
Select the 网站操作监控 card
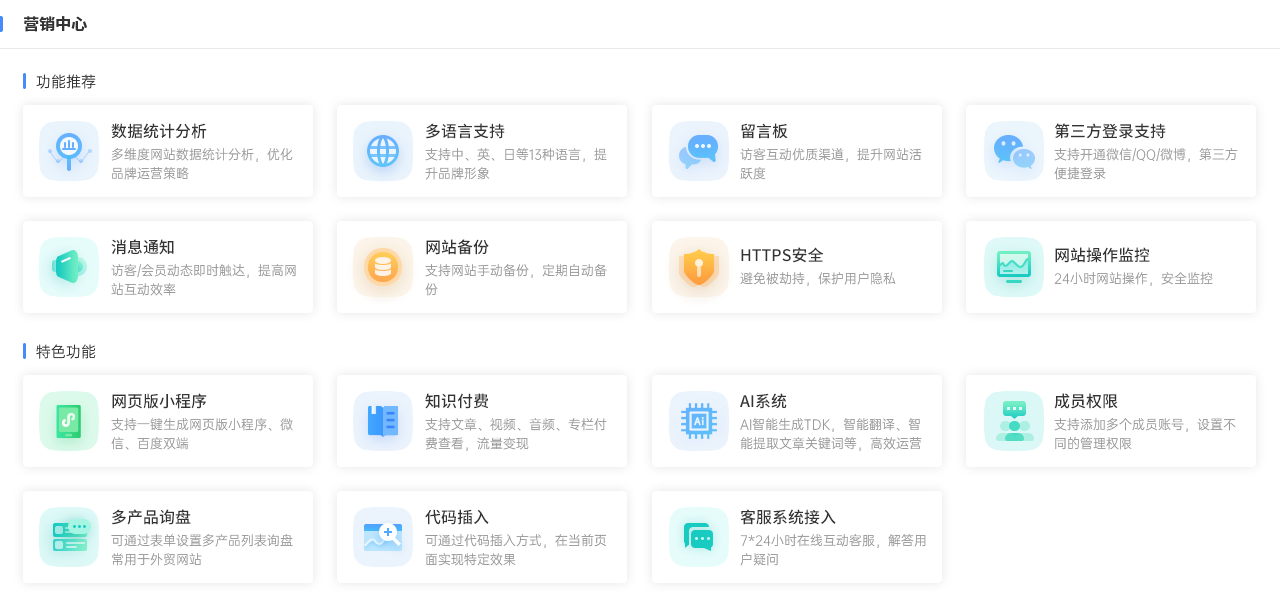(1110, 267)
